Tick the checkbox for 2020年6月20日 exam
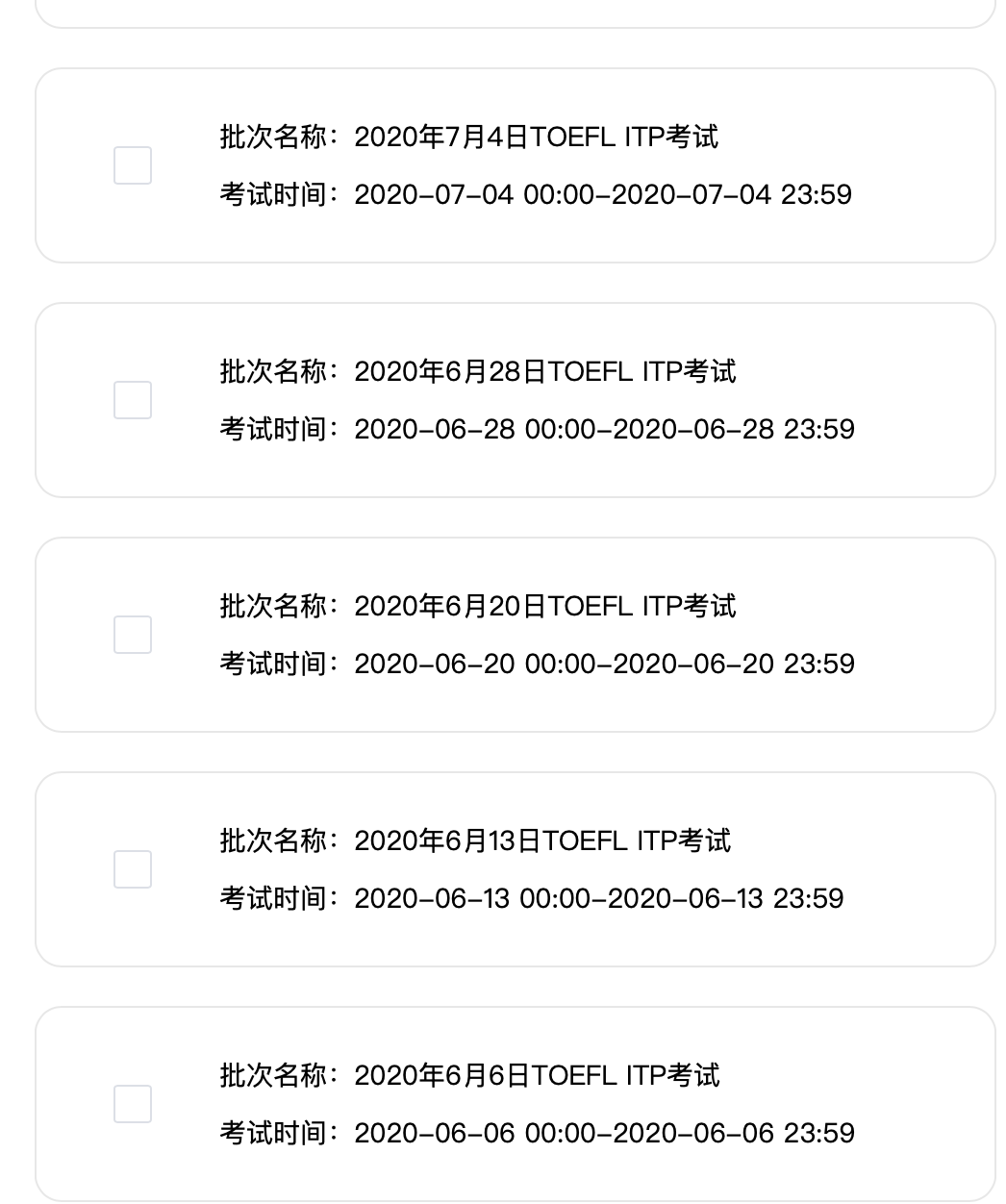Screen dimensions: 1006x1204 click(133, 635)
